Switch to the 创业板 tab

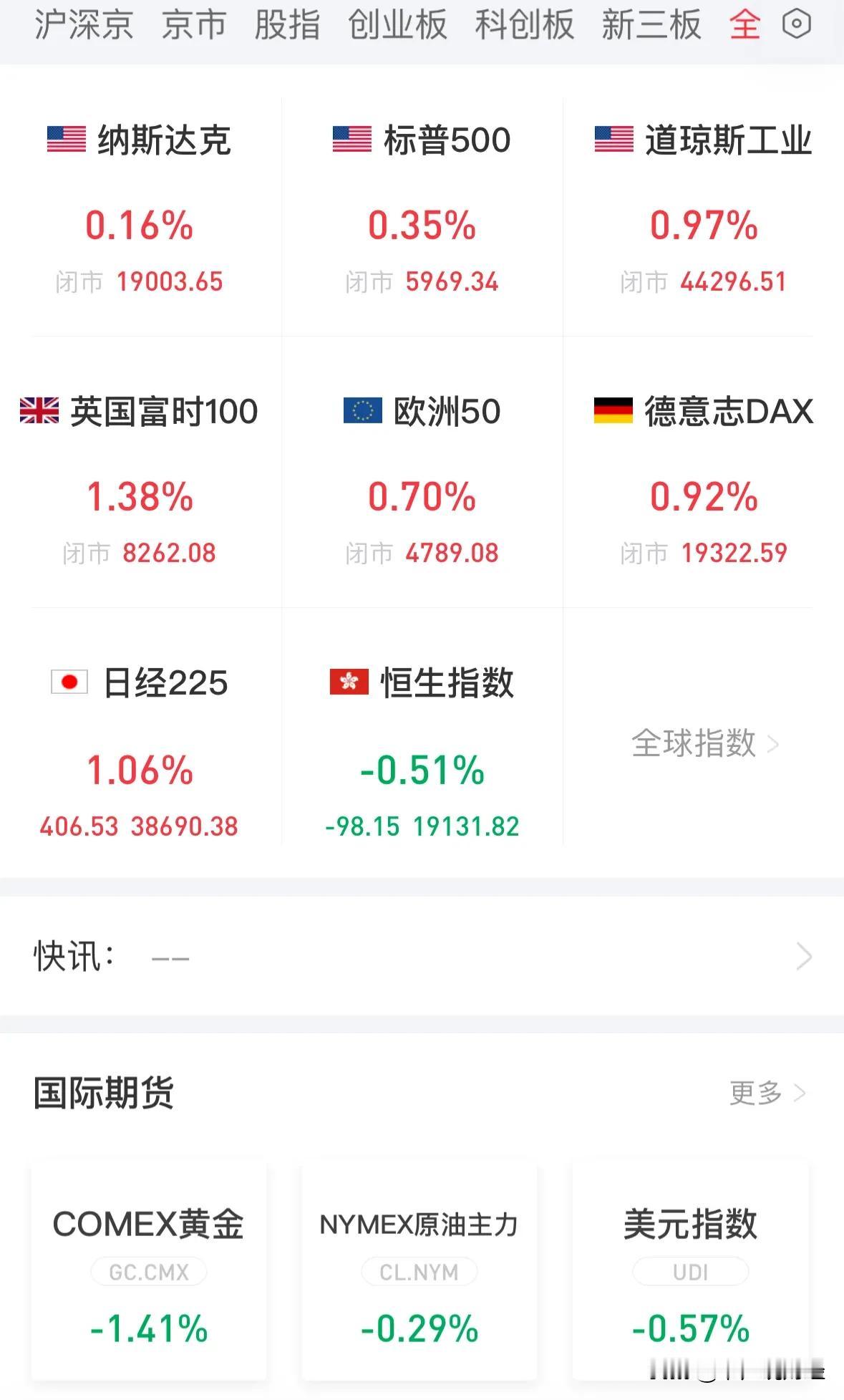coord(397,24)
